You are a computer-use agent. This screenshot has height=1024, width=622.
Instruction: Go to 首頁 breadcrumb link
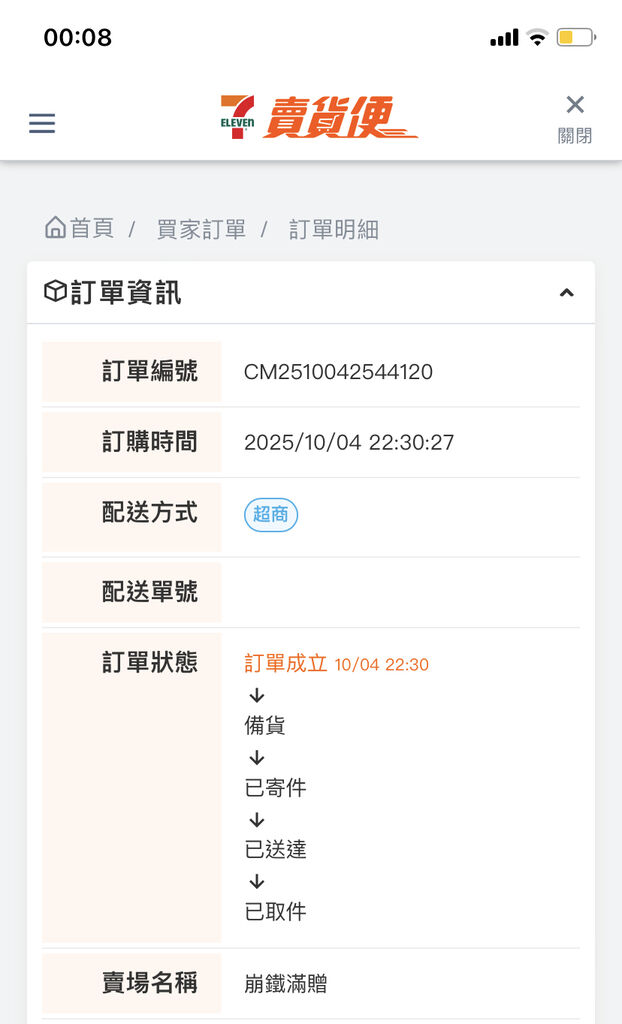[x=80, y=228]
